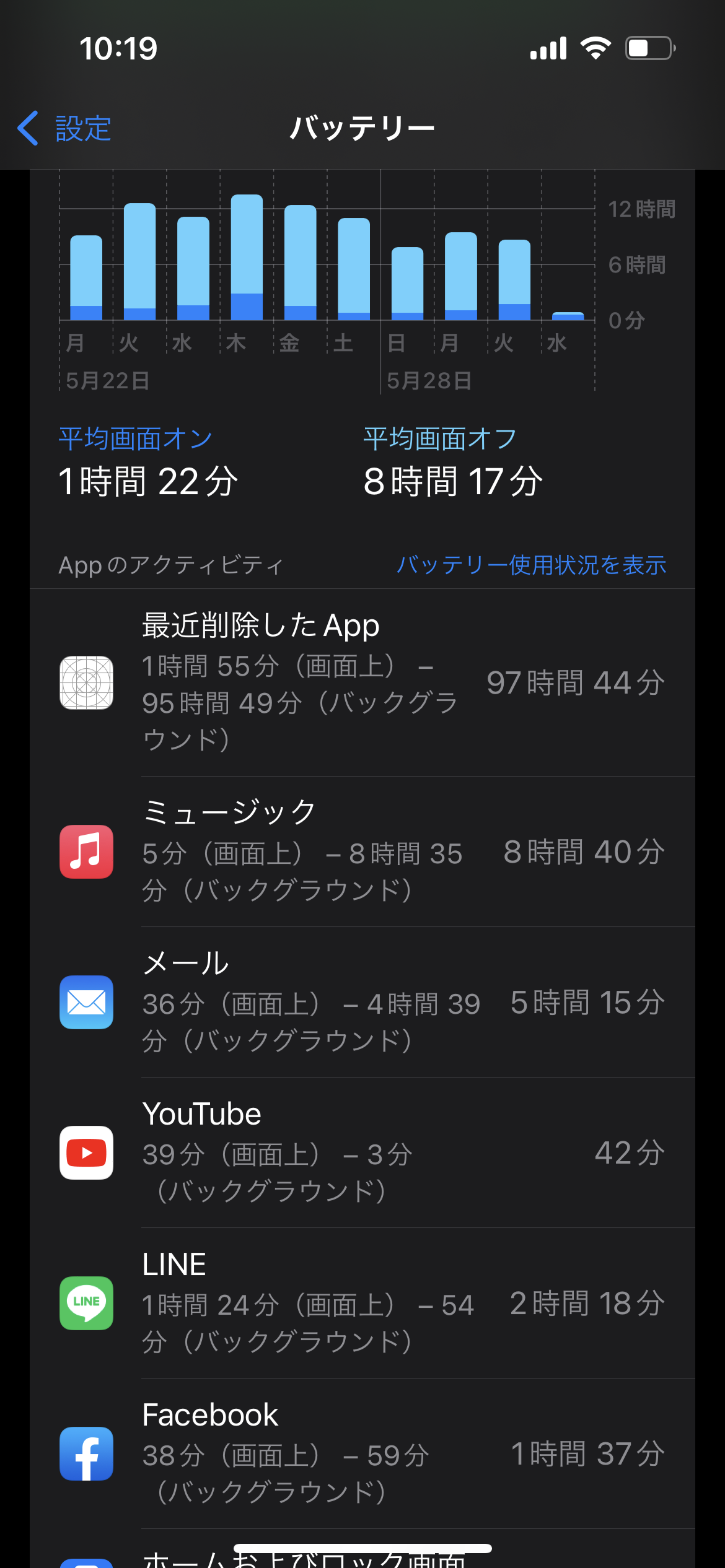The image size is (725, 1568).
Task: Select the ミュージック activity row
Action: tap(362, 852)
